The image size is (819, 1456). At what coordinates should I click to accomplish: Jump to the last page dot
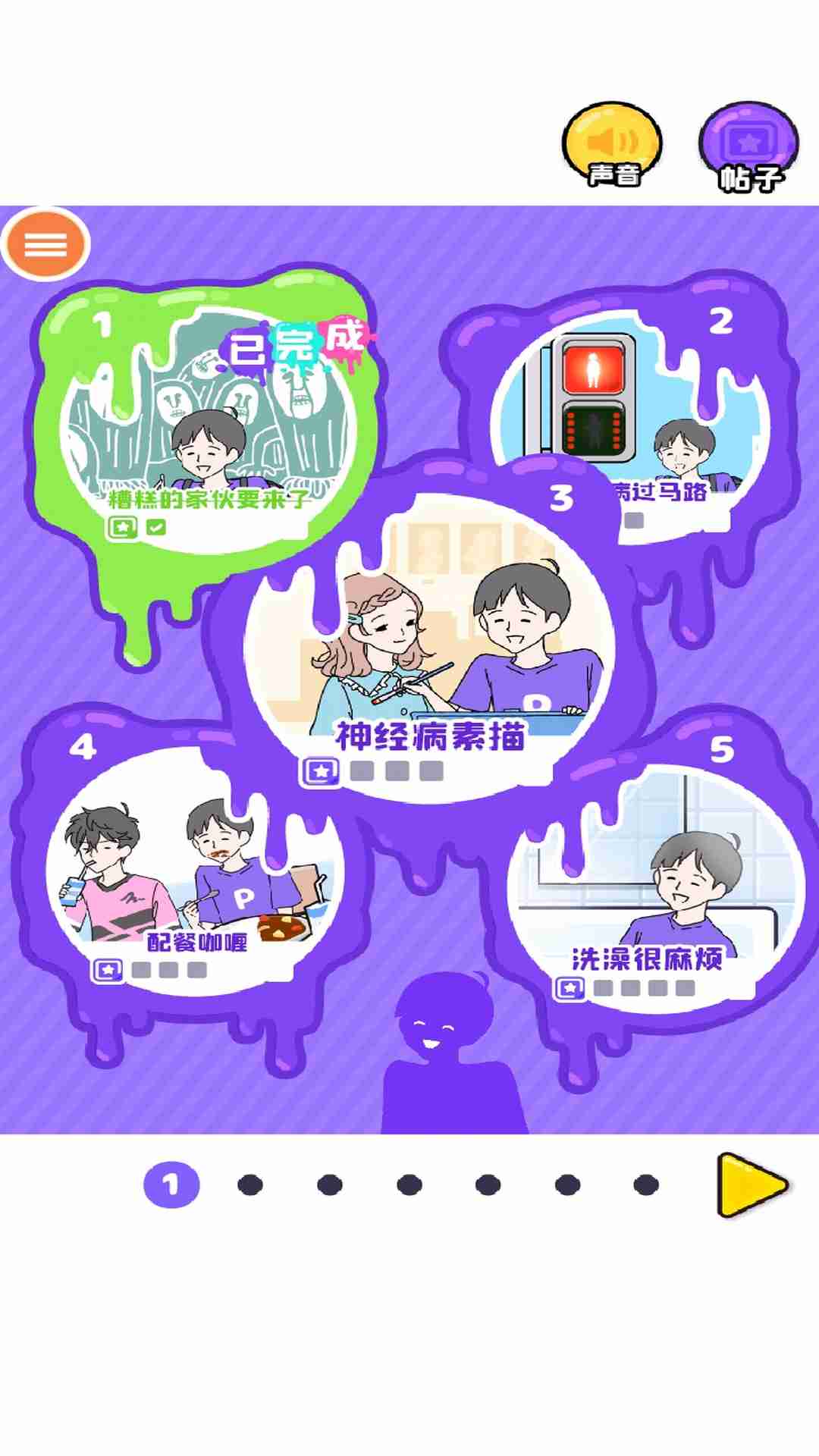(646, 1185)
